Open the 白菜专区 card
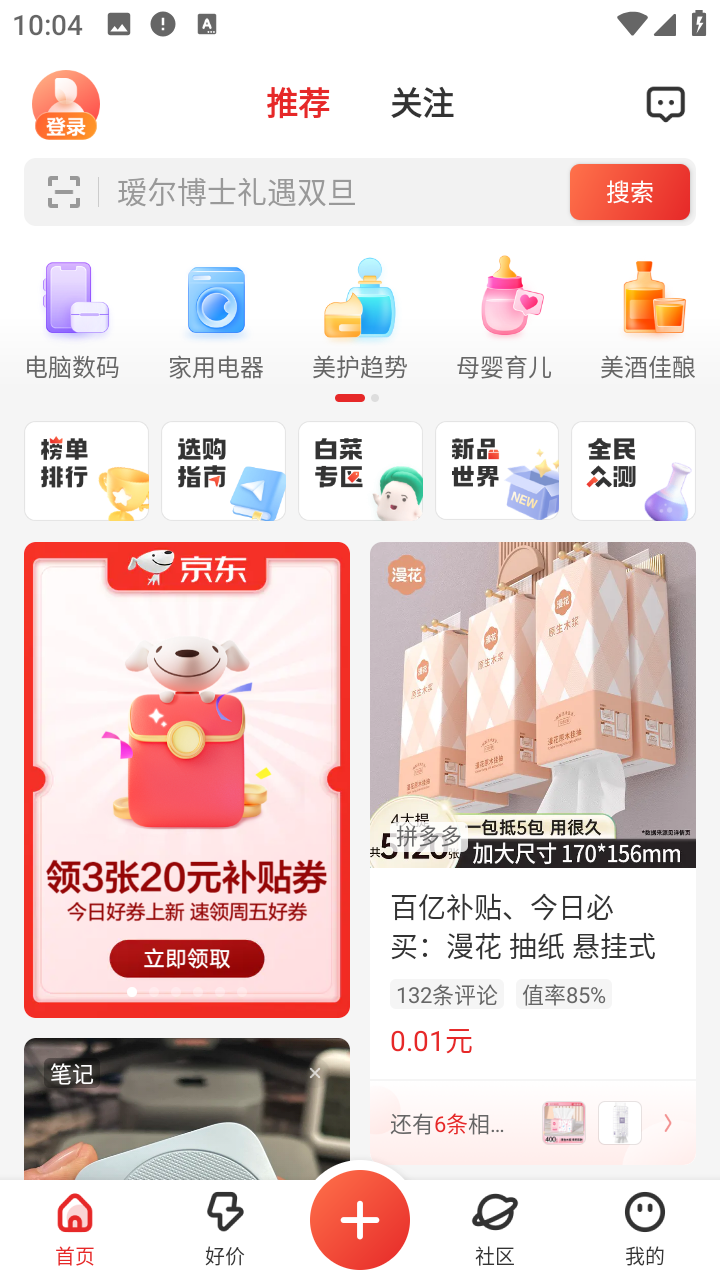This screenshot has width=720, height=1280. pos(360,471)
